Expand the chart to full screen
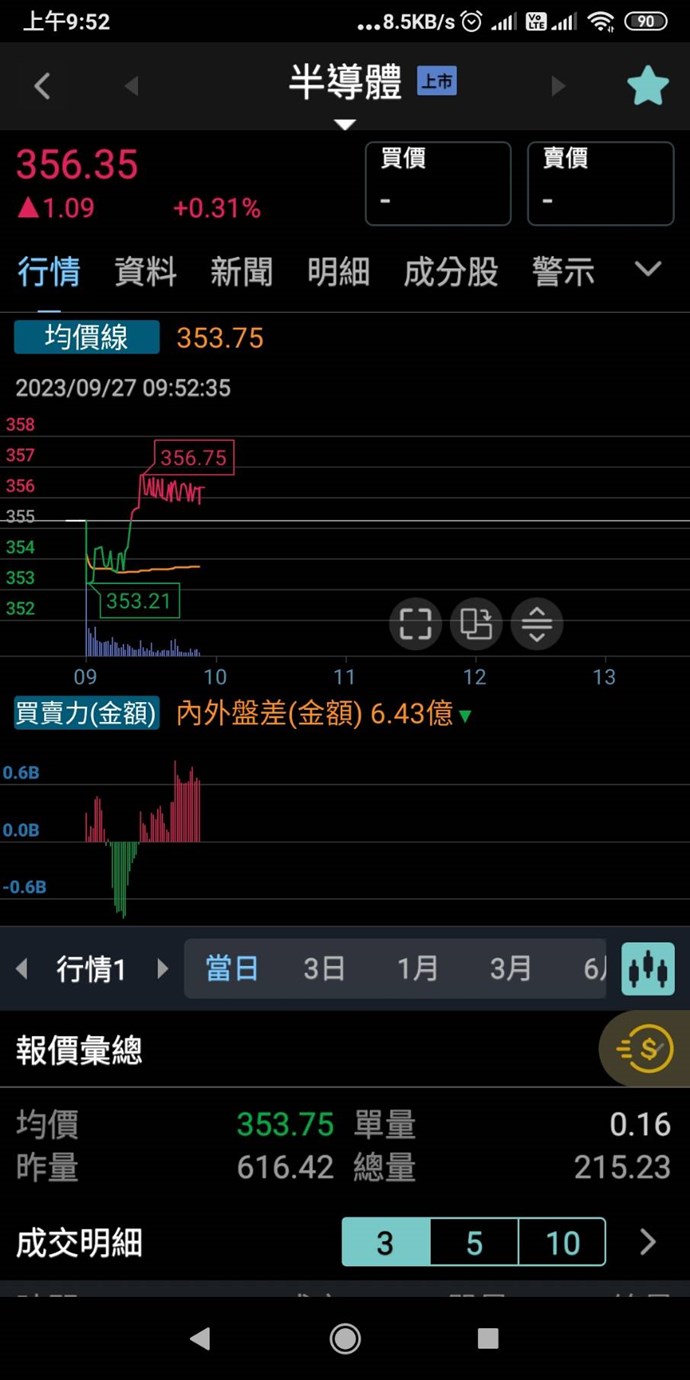 tap(415, 624)
